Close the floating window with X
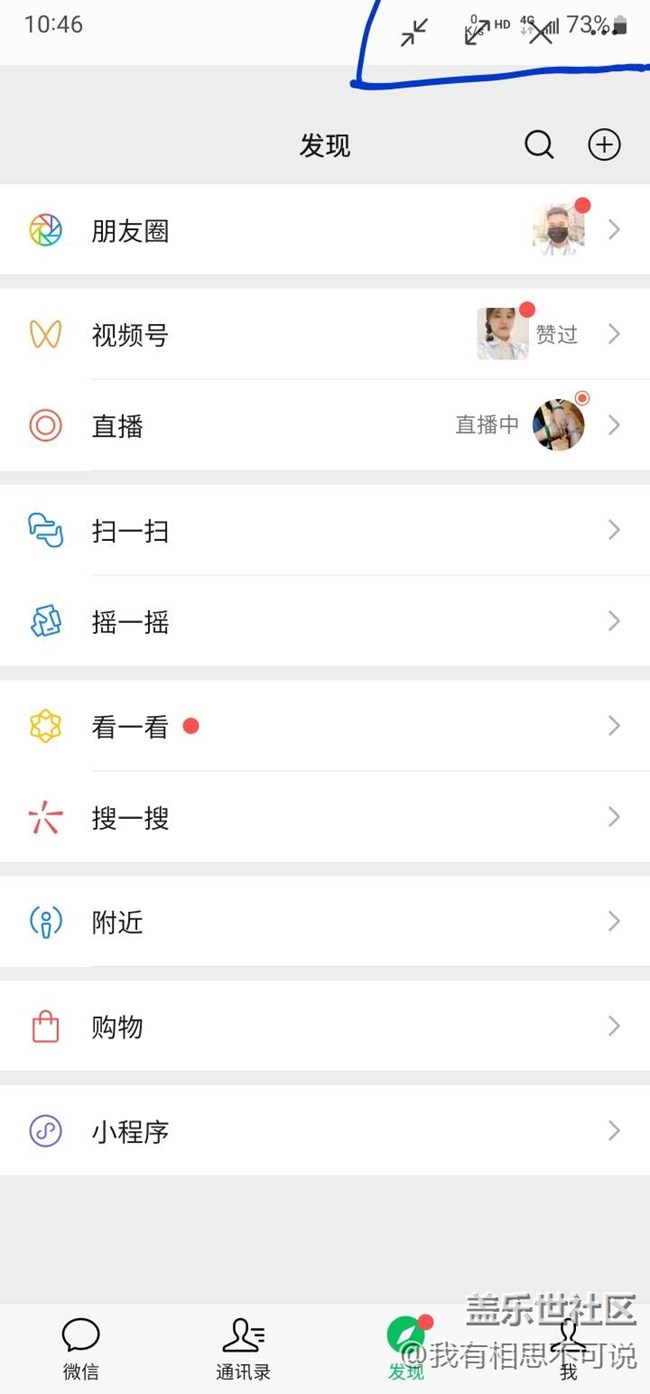 coord(541,33)
